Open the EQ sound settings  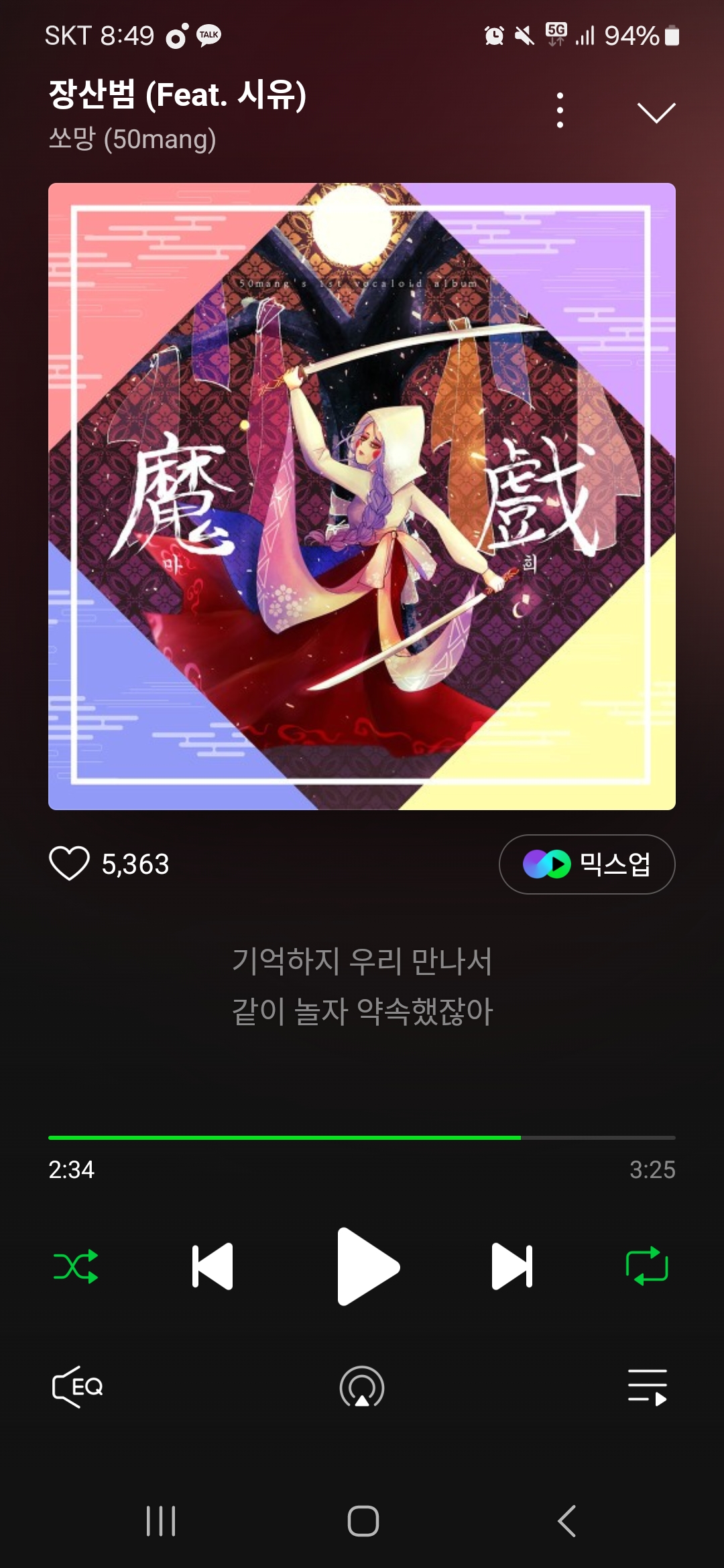[x=77, y=1386]
